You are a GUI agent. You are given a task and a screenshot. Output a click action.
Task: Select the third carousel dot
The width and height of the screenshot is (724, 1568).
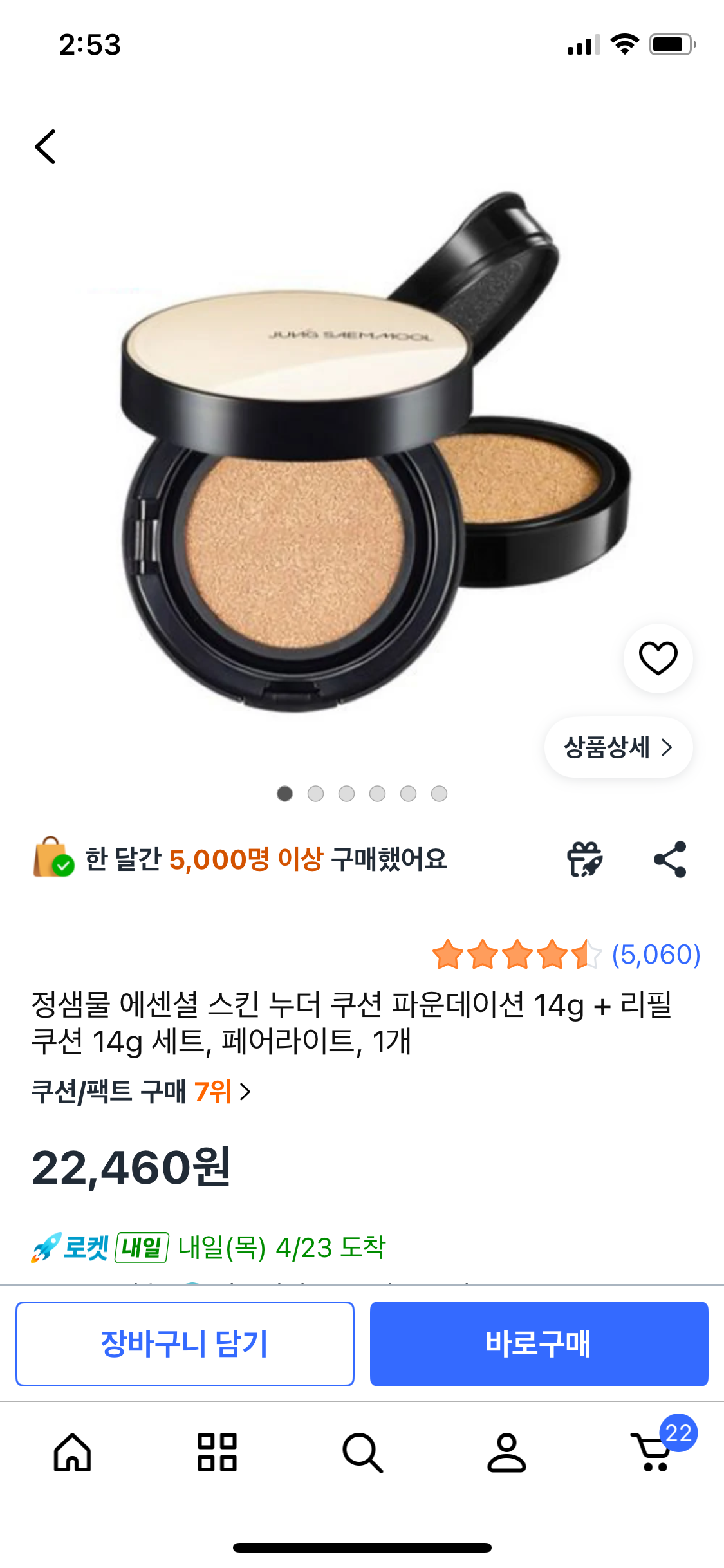(x=347, y=794)
